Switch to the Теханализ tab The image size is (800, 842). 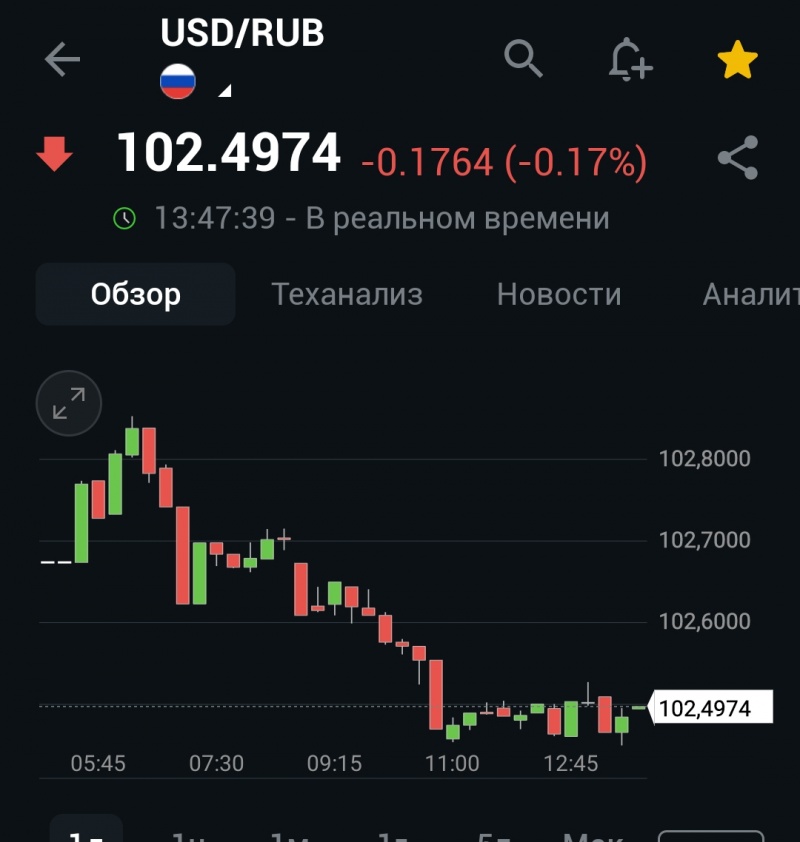click(347, 294)
